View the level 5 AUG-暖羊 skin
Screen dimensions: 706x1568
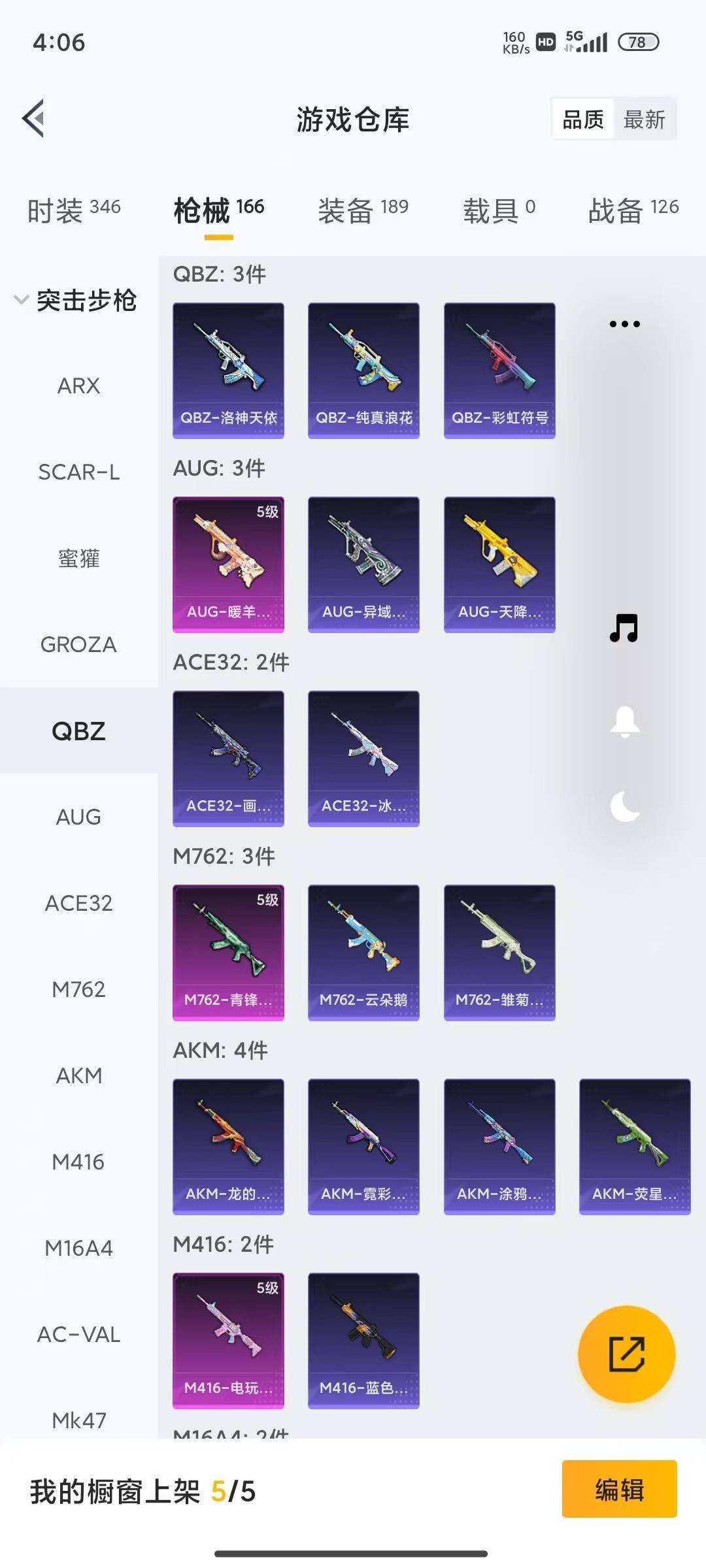pos(228,564)
